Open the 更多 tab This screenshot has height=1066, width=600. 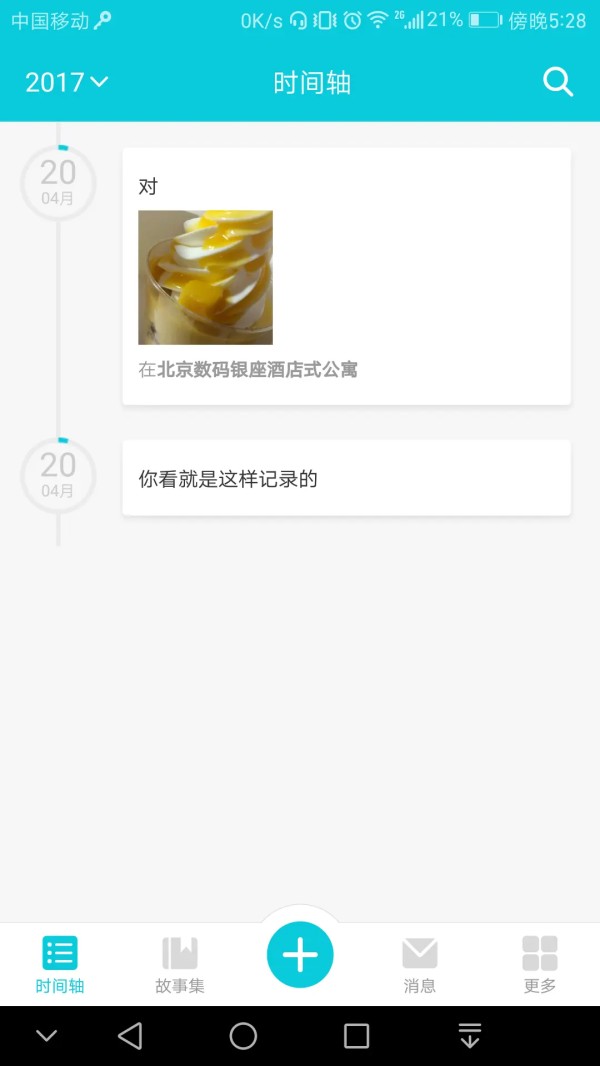pos(540,964)
